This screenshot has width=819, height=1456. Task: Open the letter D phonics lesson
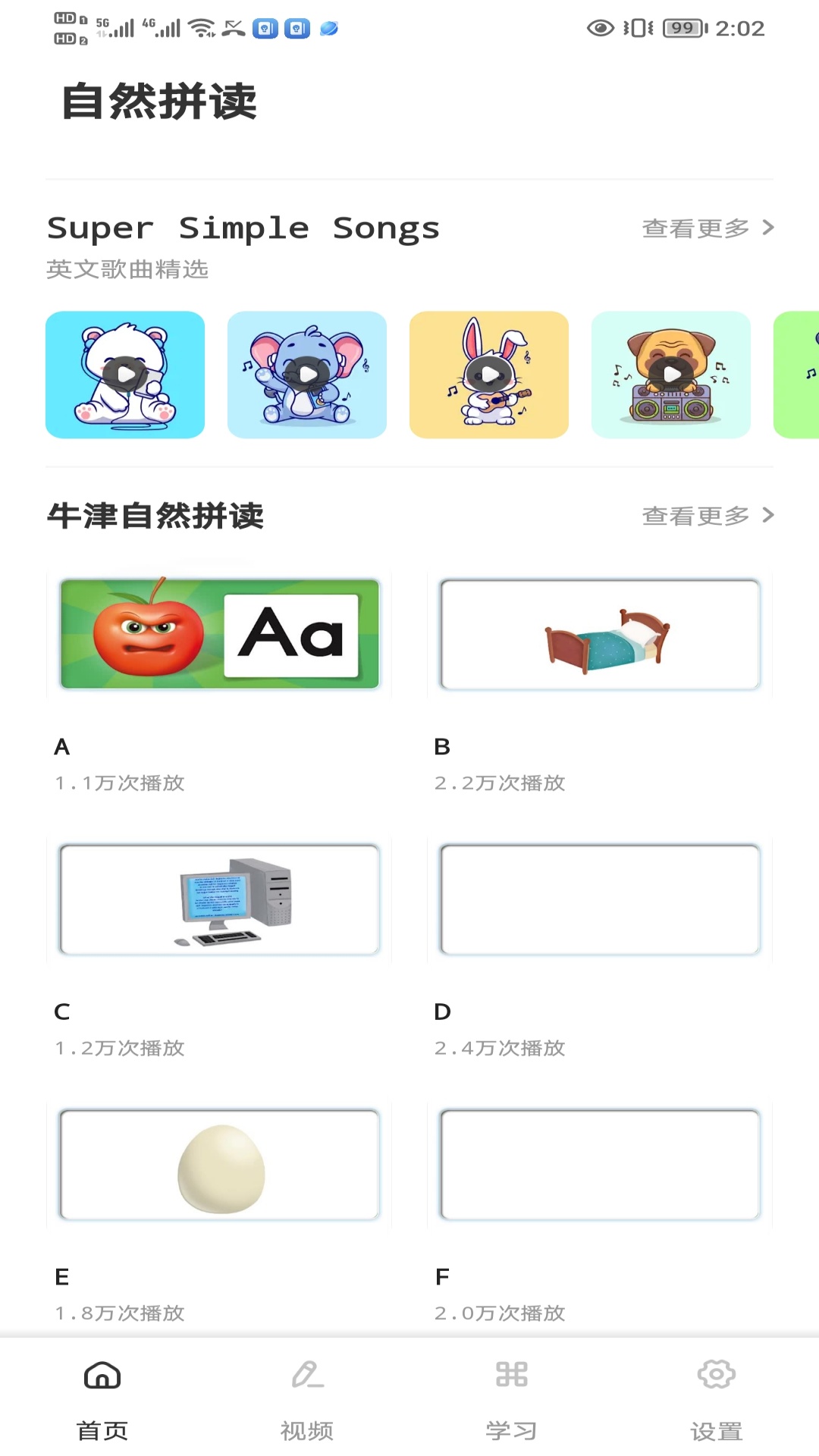(600, 899)
